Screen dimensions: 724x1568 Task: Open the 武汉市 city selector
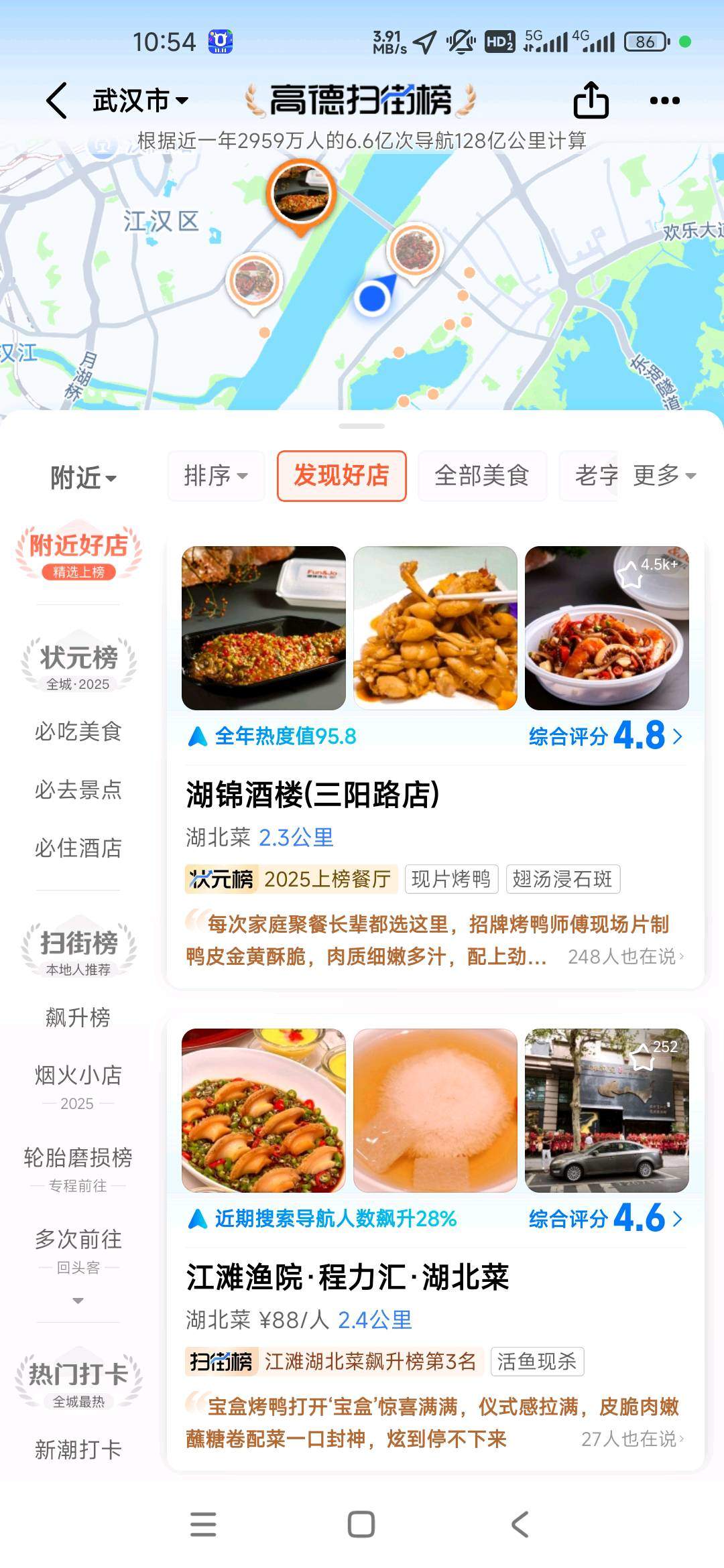[x=139, y=101]
